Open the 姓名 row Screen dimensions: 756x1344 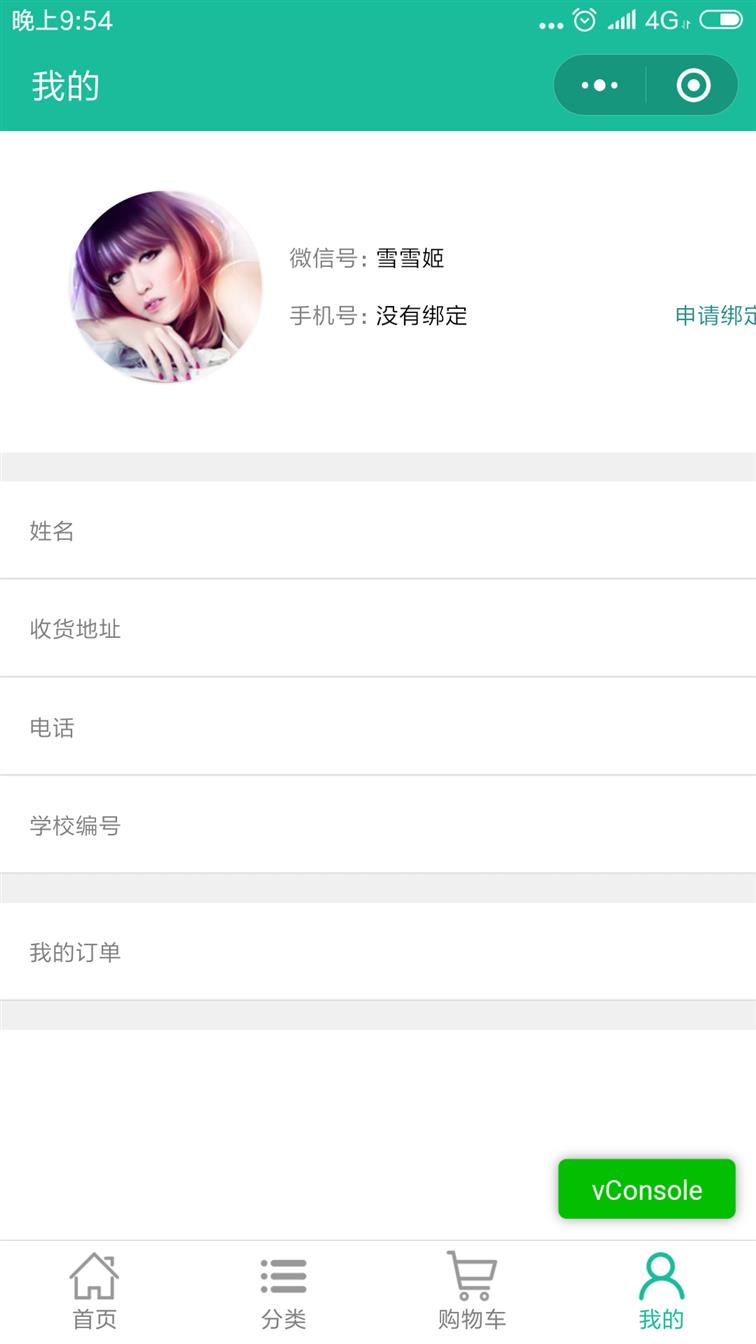click(378, 531)
